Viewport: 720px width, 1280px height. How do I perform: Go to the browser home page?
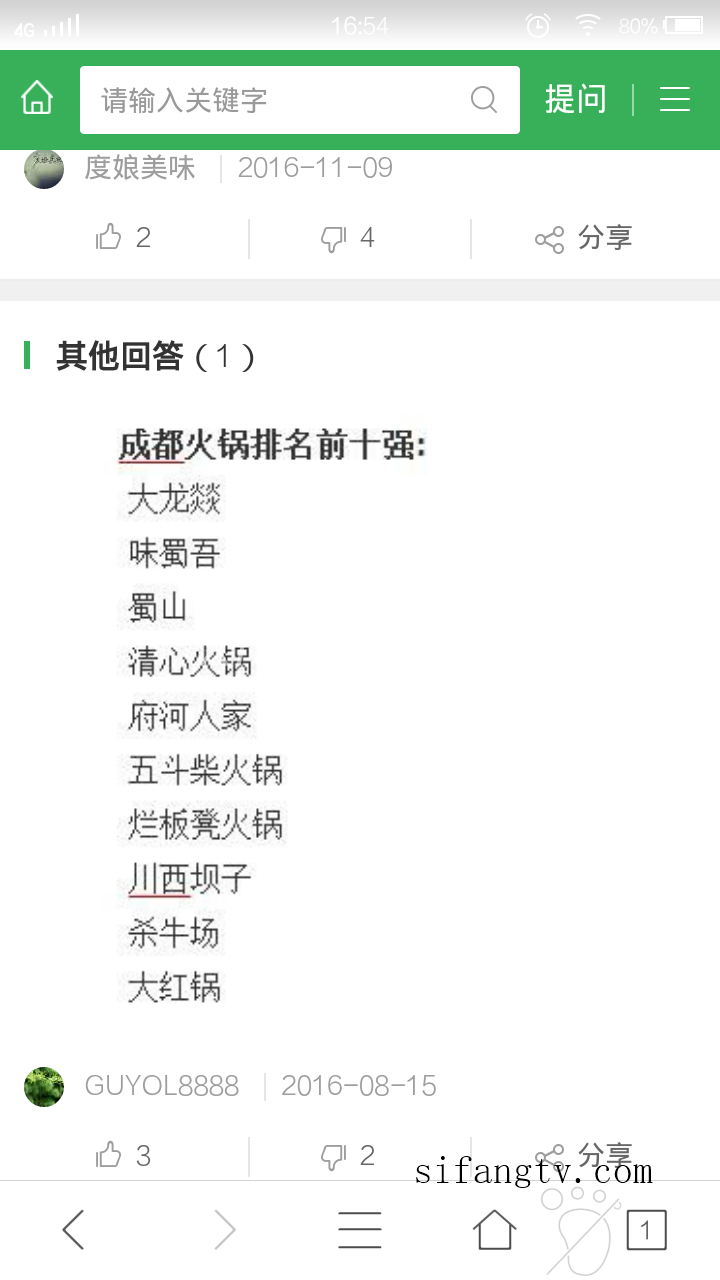coord(494,1229)
